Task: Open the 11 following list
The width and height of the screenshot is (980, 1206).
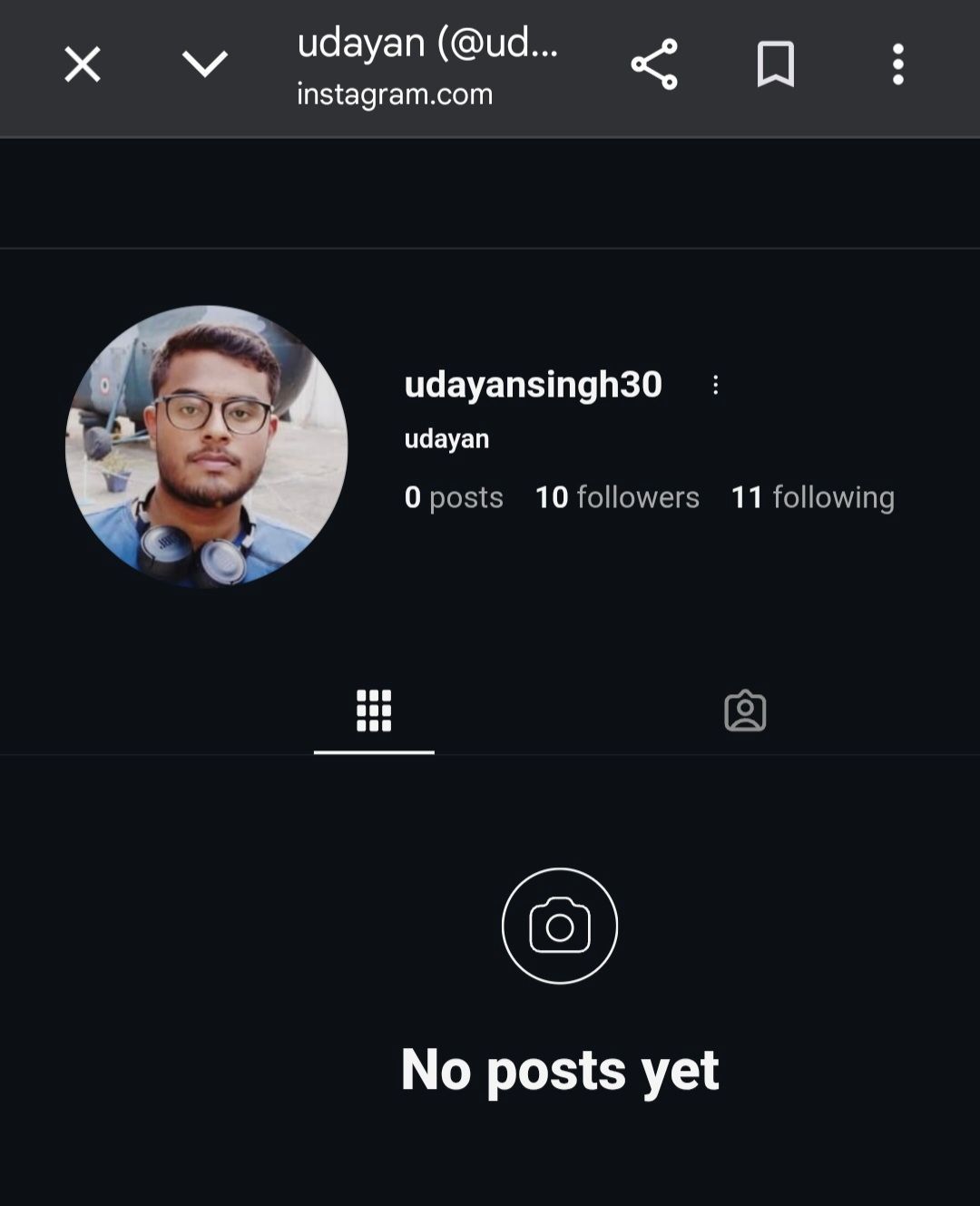Action: 812,497
